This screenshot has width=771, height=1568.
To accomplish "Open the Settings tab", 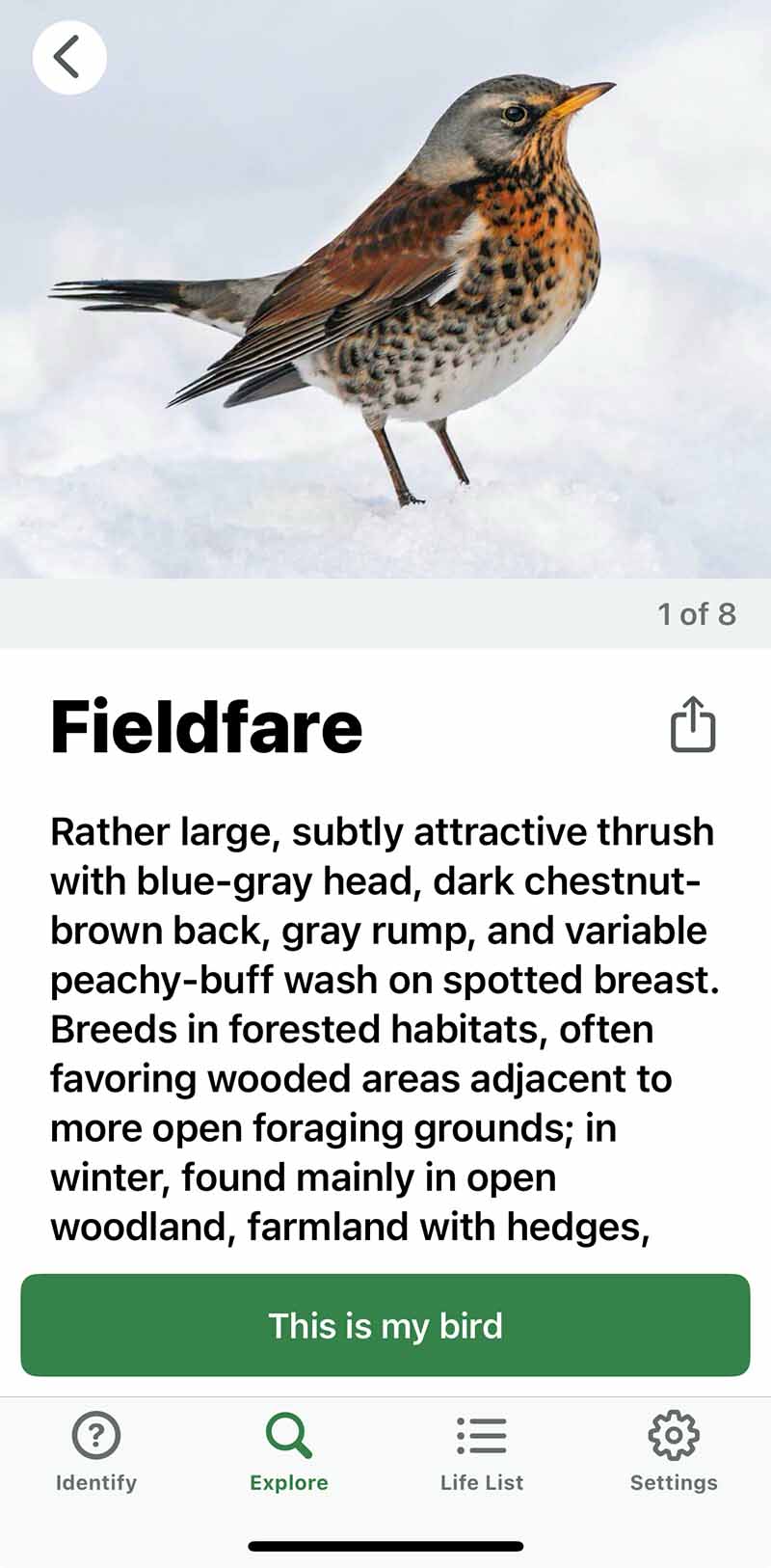I will pos(674,1452).
